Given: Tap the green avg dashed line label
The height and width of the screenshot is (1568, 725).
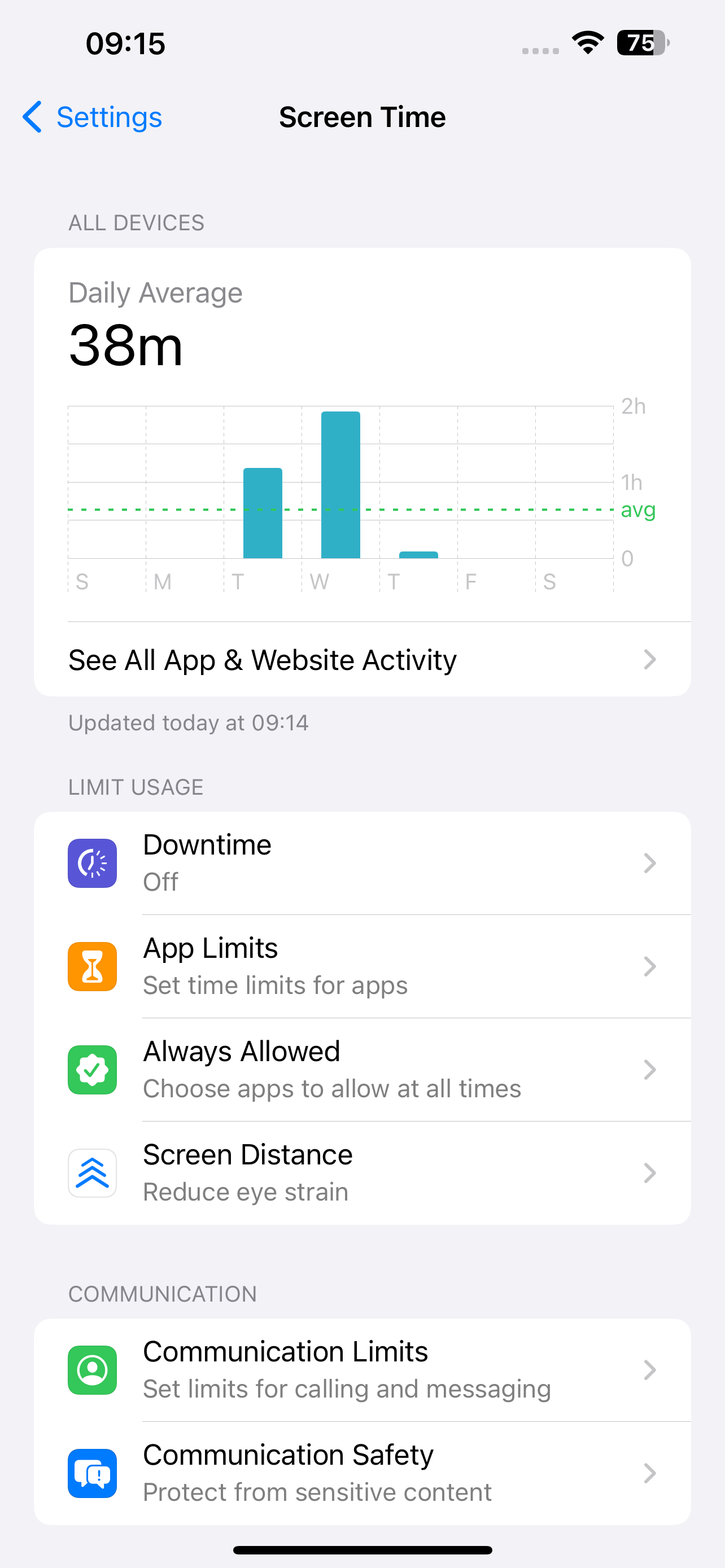Looking at the screenshot, I should pos(638,511).
